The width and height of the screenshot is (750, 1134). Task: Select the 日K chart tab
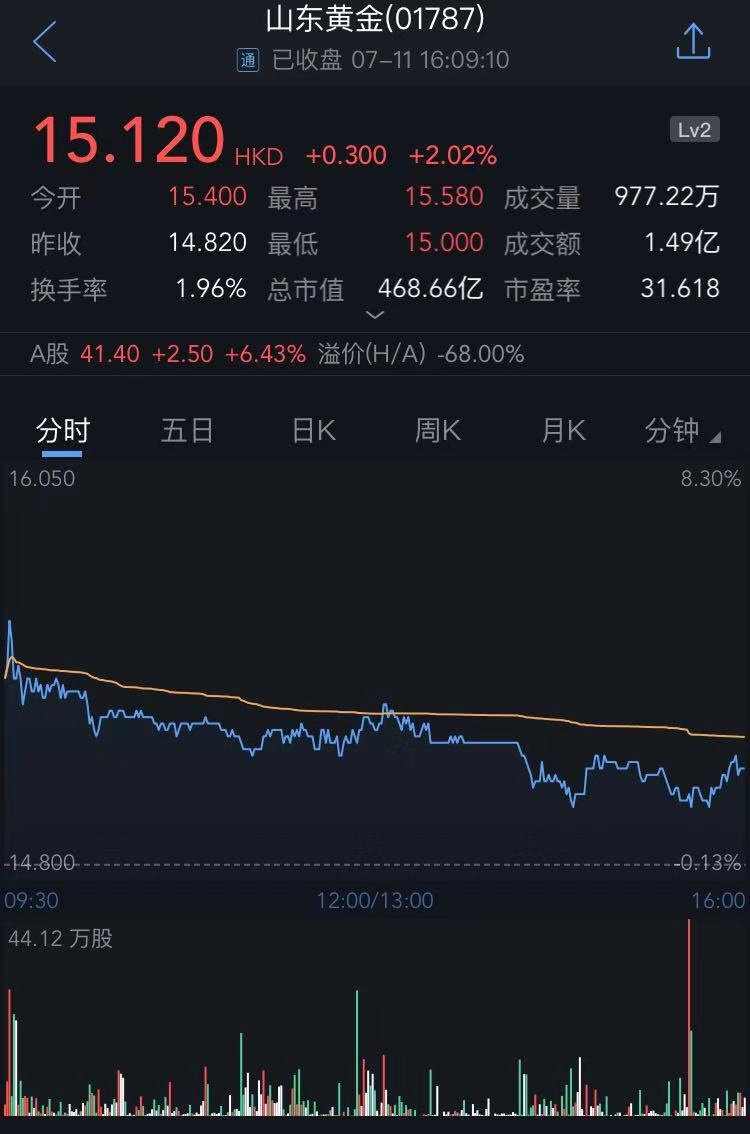[x=313, y=431]
